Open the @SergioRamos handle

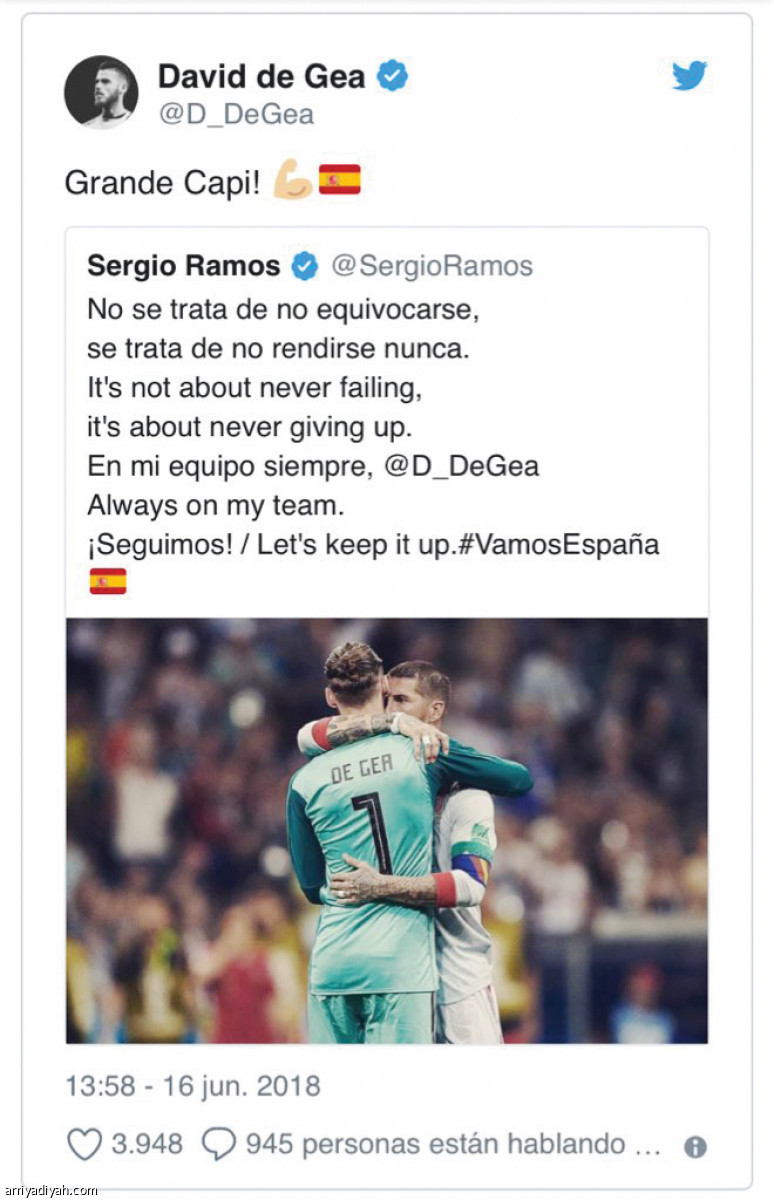(432, 266)
